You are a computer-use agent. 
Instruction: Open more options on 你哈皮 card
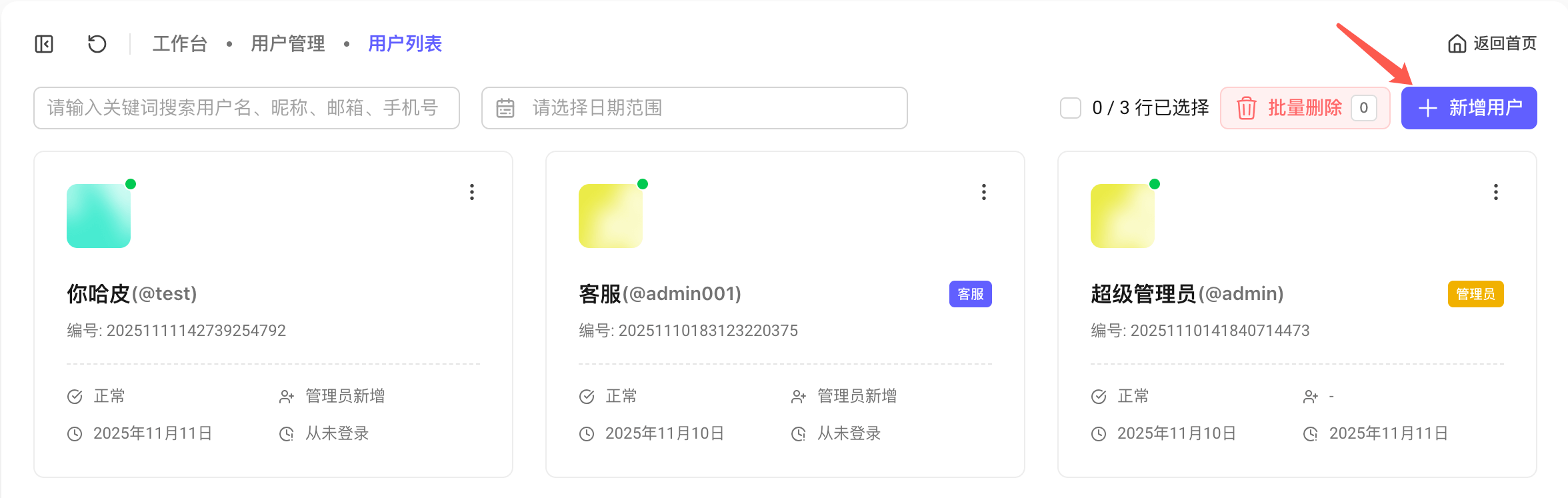472,193
